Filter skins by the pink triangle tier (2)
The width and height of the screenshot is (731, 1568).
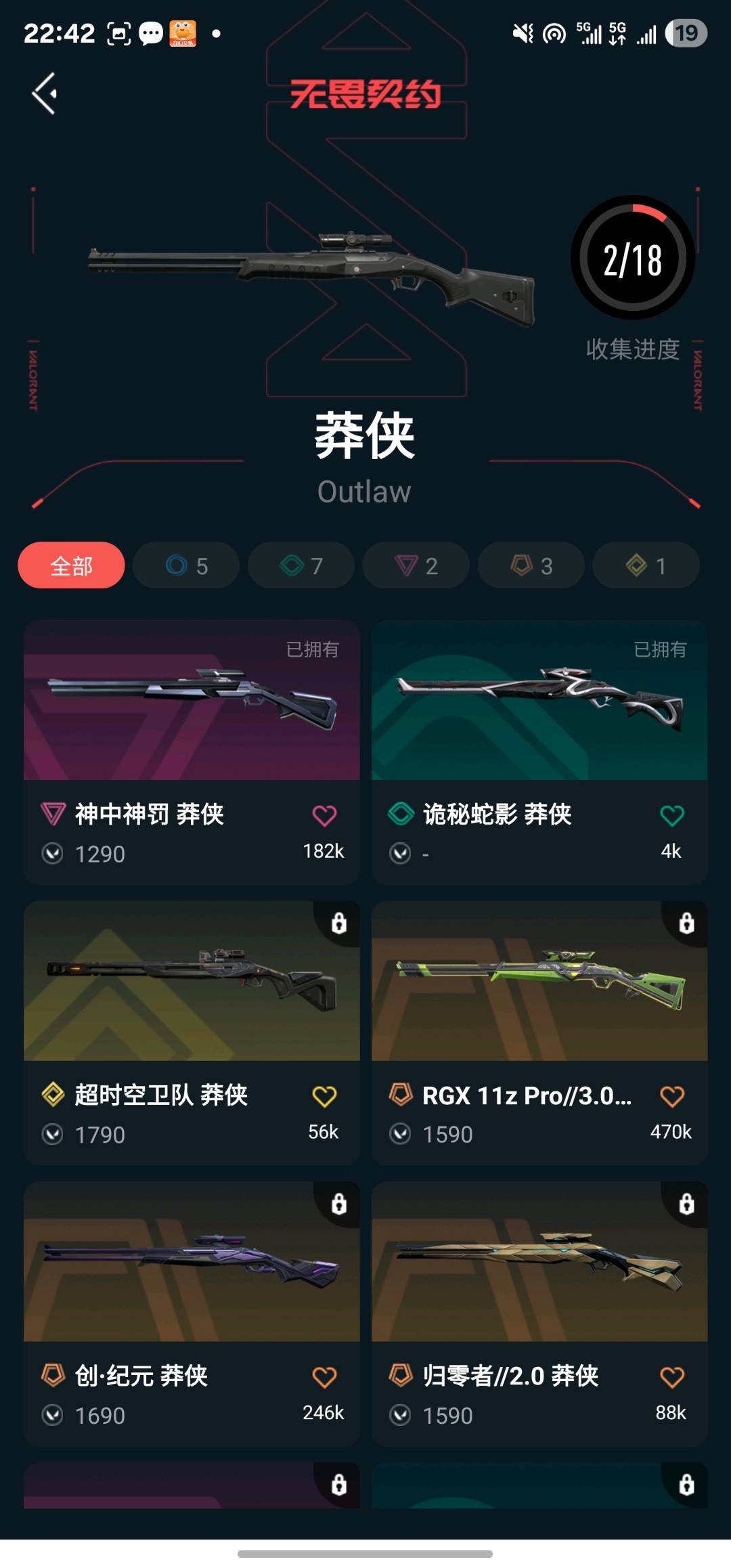416,565
